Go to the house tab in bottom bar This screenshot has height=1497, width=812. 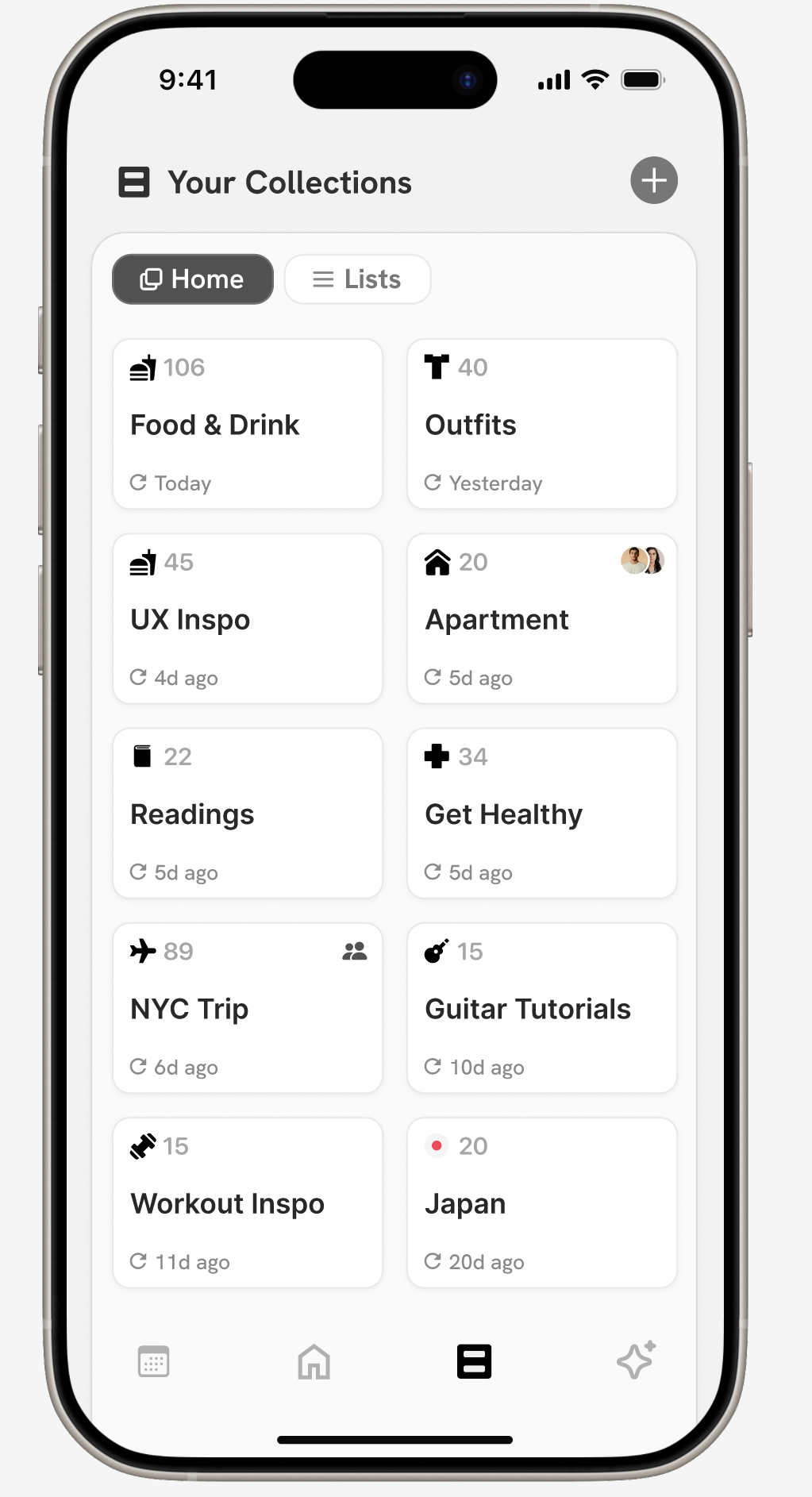pos(314,1362)
